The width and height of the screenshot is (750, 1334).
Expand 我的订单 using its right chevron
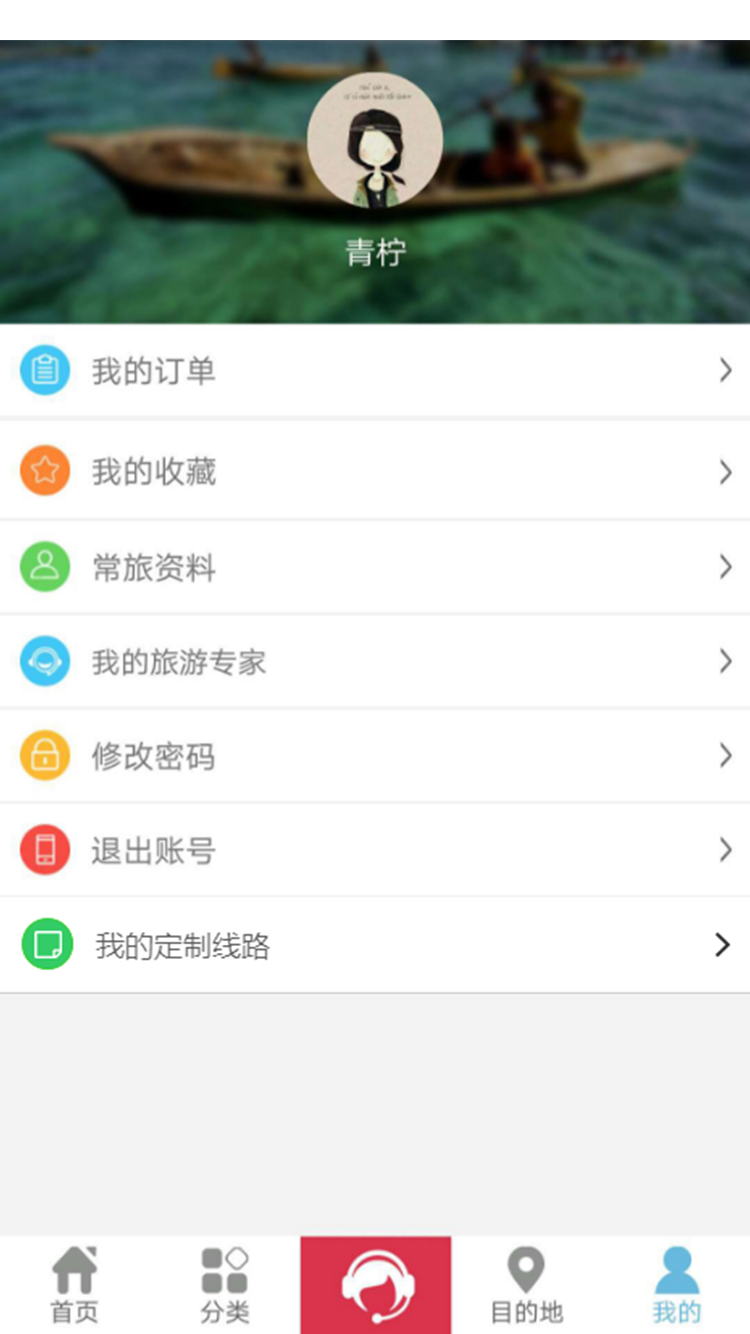[x=726, y=370]
